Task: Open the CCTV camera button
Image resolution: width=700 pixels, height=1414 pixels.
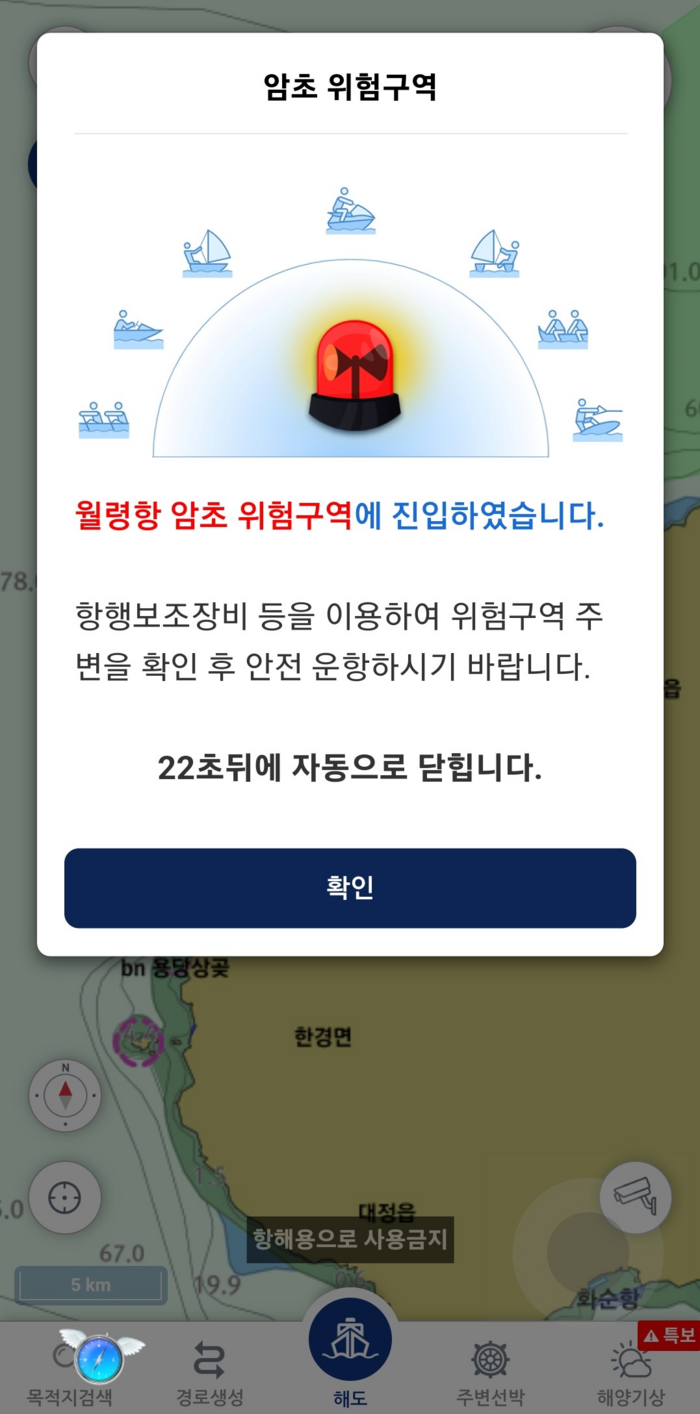Action: point(635,1197)
